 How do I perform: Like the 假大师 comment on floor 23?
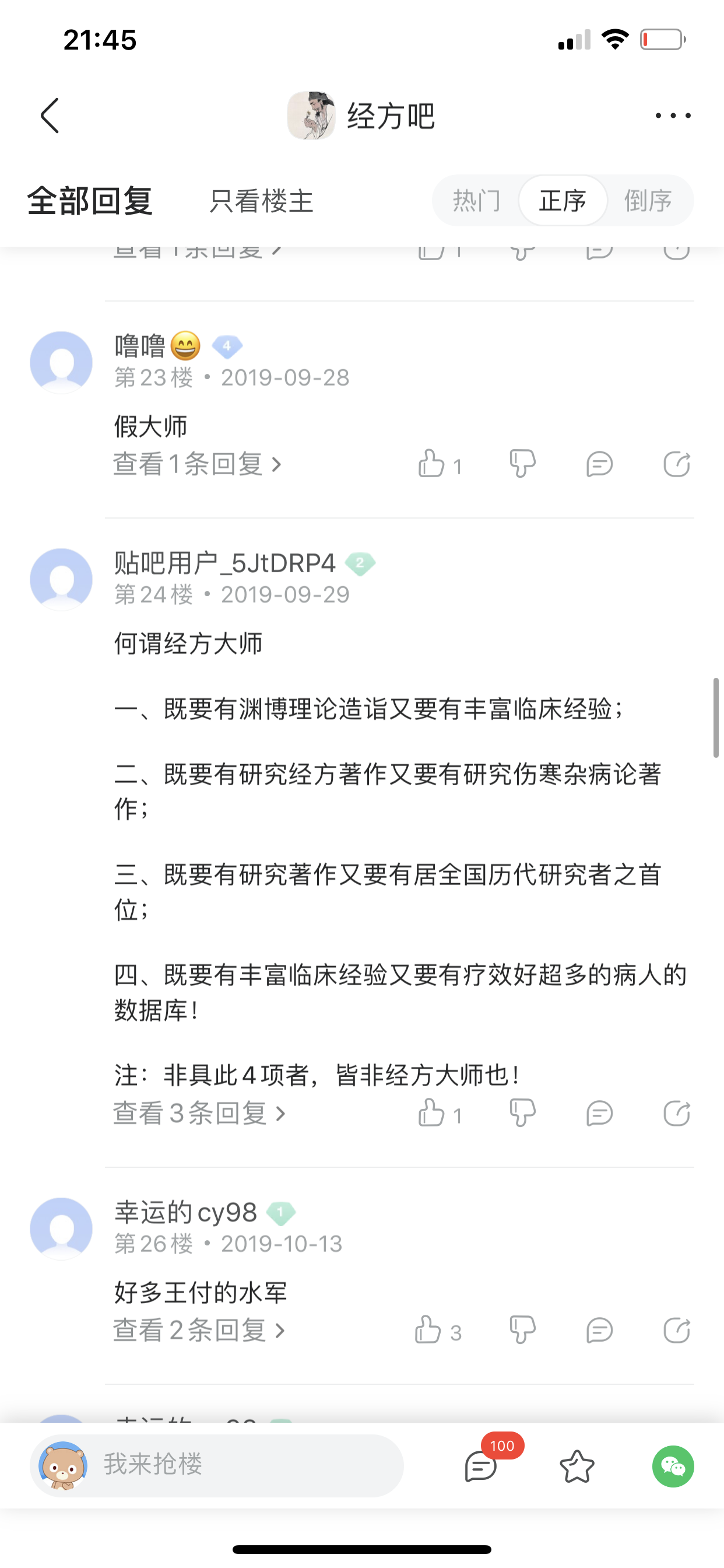click(x=431, y=464)
